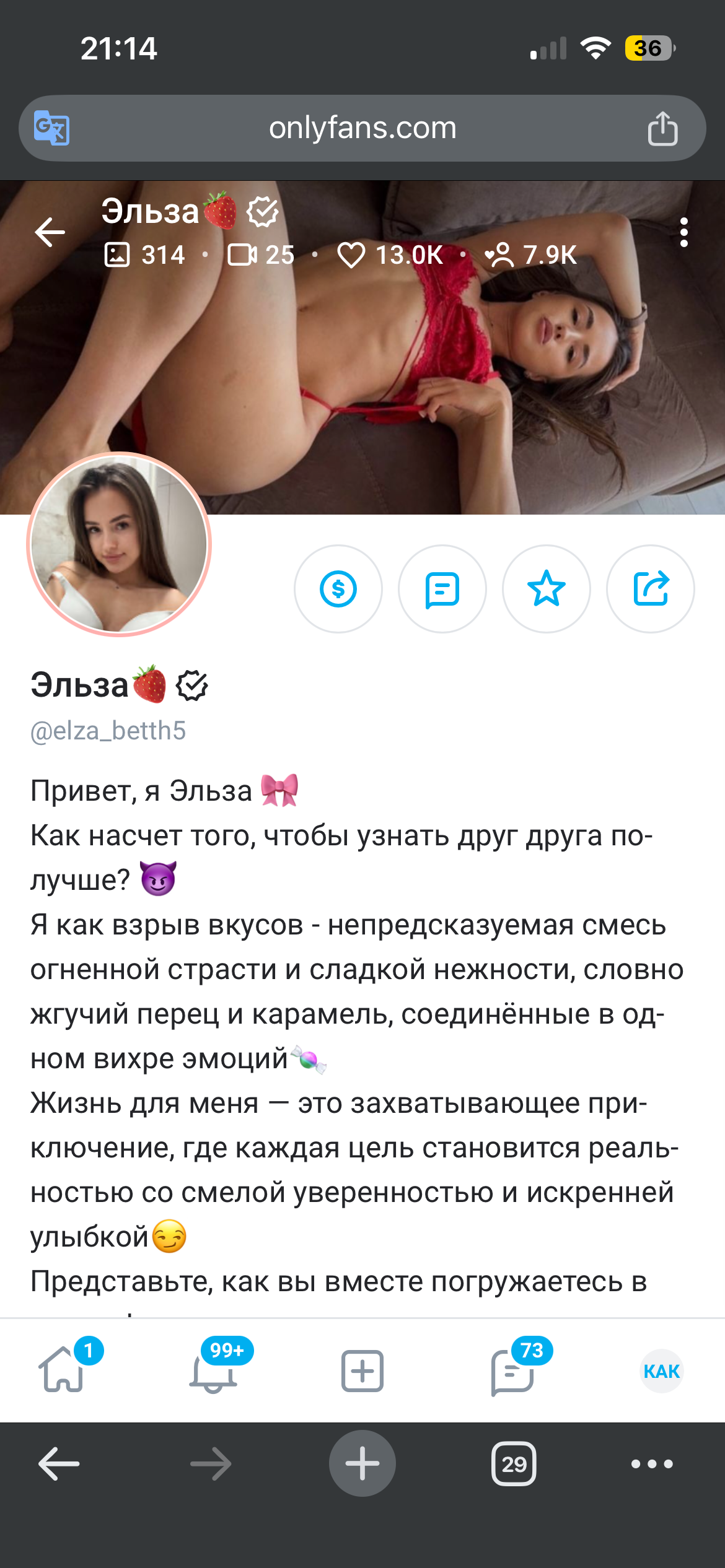Image resolution: width=725 pixels, height=1568 pixels.
Task: Open the КАК account avatar menu
Action: [x=661, y=1371]
